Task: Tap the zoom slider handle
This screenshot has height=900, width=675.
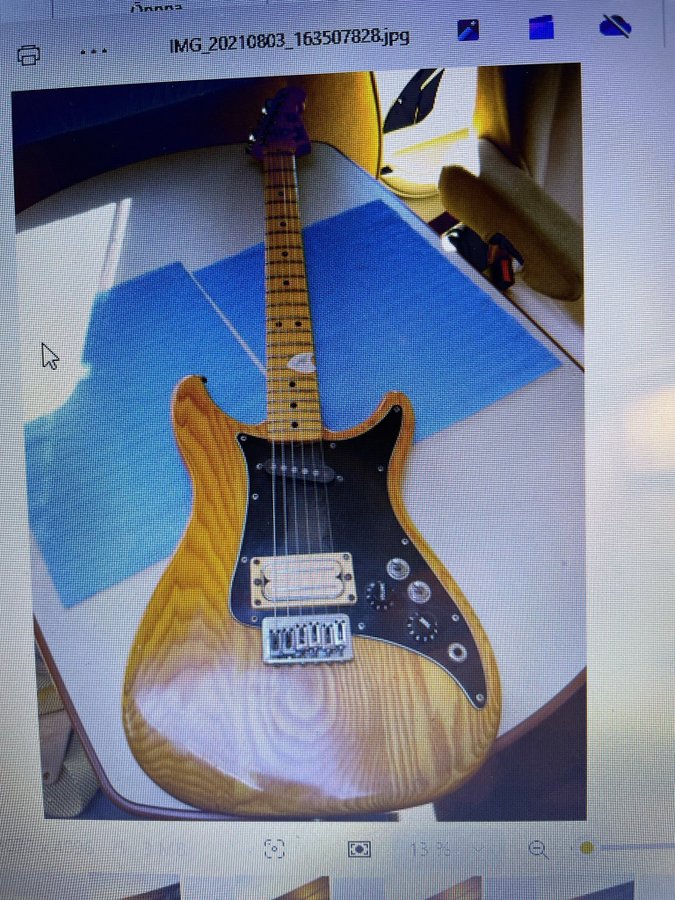Action: [x=587, y=848]
